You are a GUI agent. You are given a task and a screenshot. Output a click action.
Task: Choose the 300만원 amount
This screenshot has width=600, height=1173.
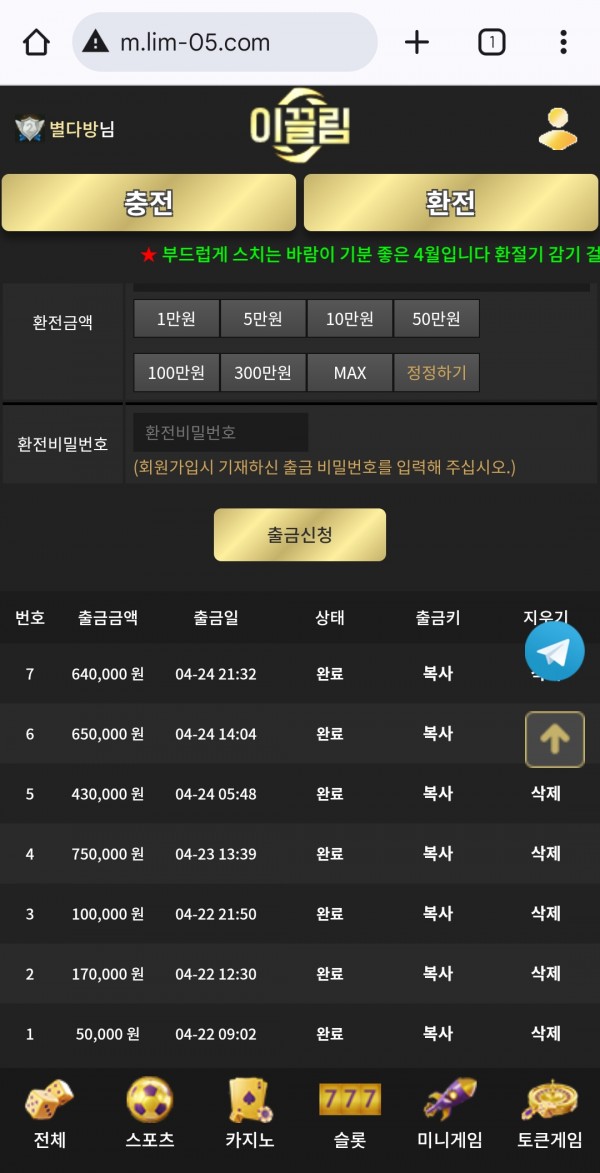coord(263,373)
